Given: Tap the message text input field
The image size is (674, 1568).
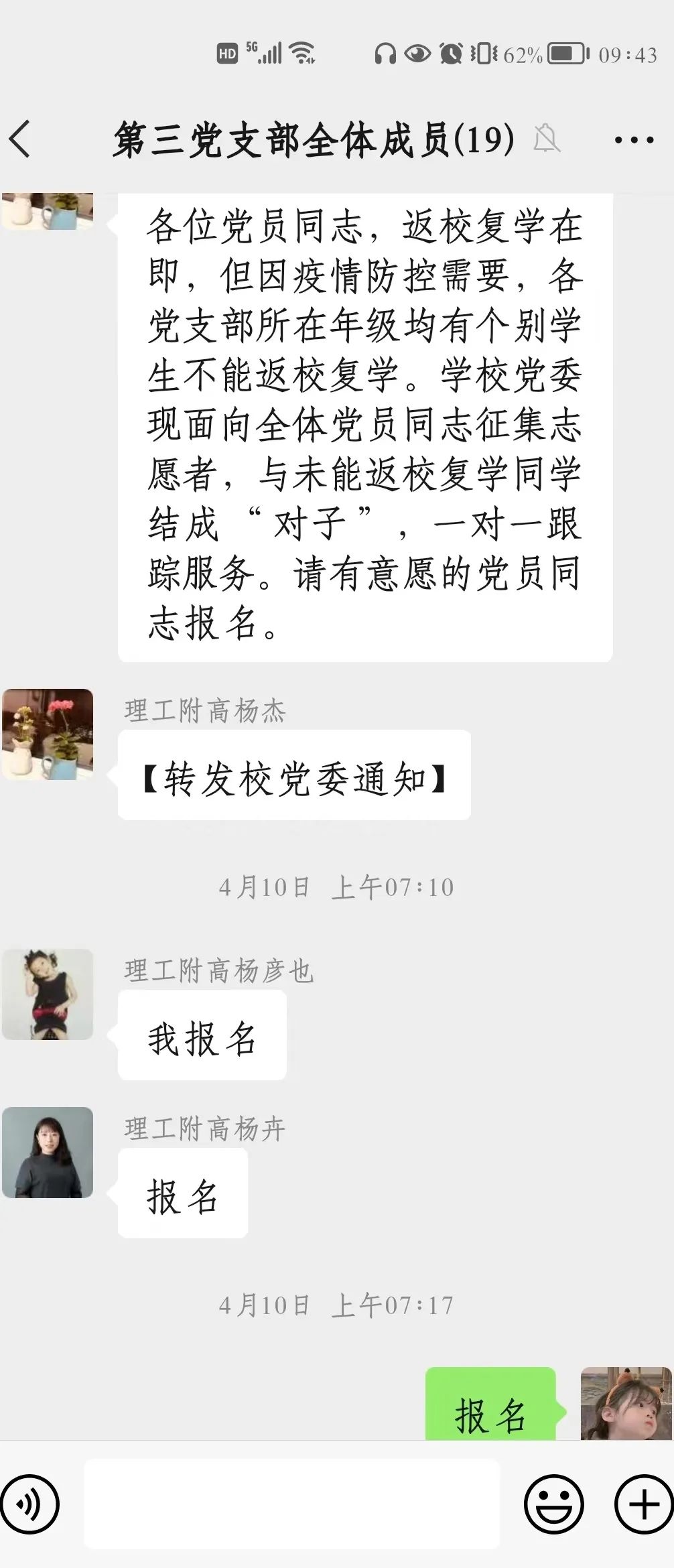Looking at the screenshot, I should click(x=291, y=1504).
